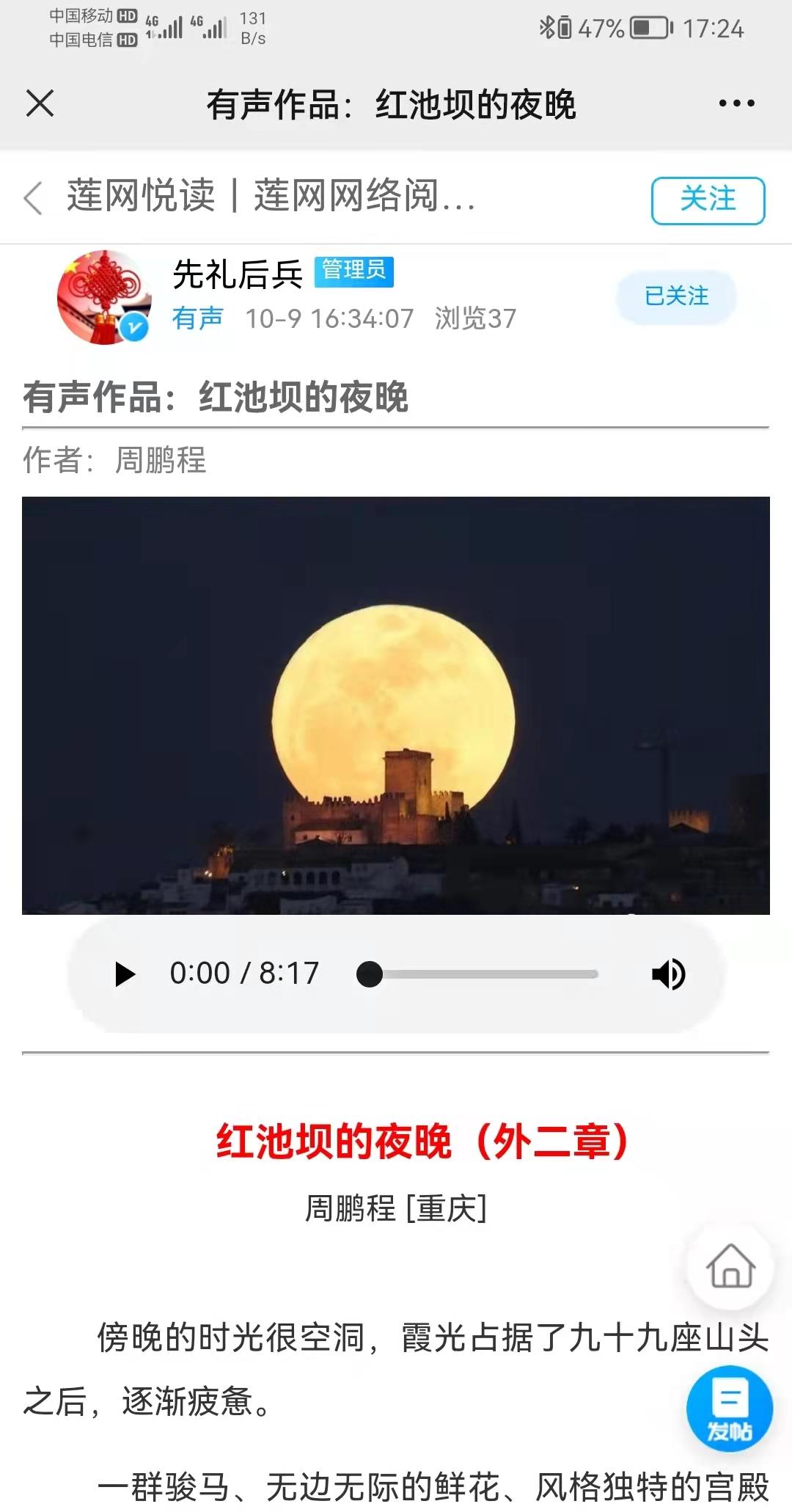Screen dimensions: 792x1512
Task: Create a new post with 发帖
Action: 729,1409
